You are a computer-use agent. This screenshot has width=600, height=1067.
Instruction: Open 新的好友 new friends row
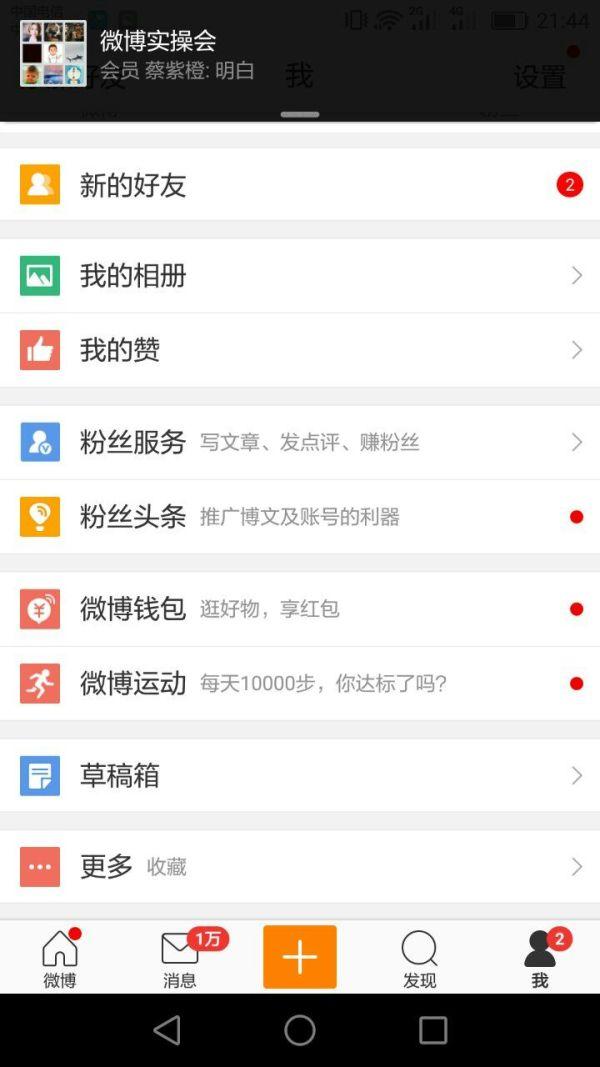tap(300, 184)
